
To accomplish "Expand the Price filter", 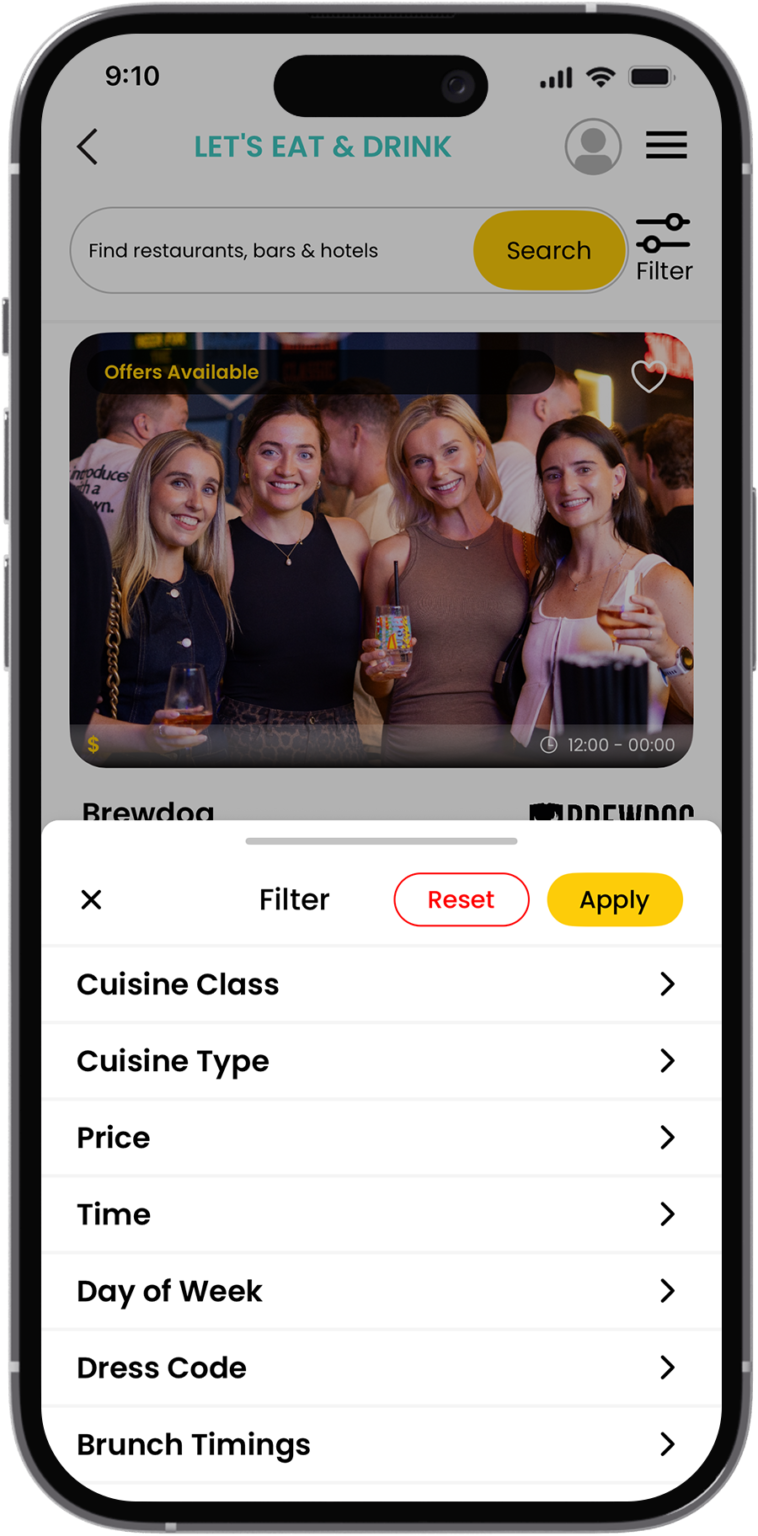I will pos(380,1138).
